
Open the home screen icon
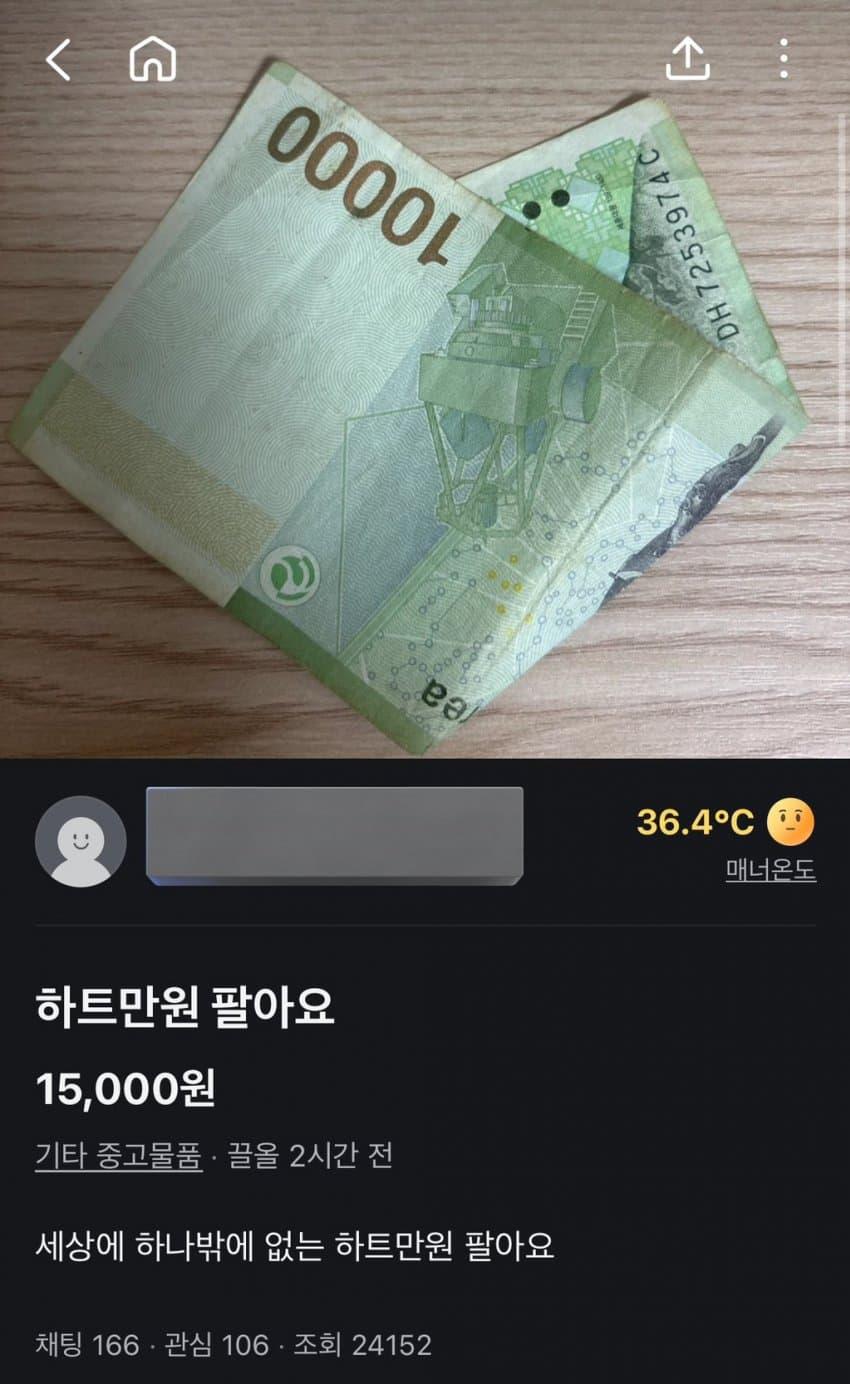pos(148,58)
